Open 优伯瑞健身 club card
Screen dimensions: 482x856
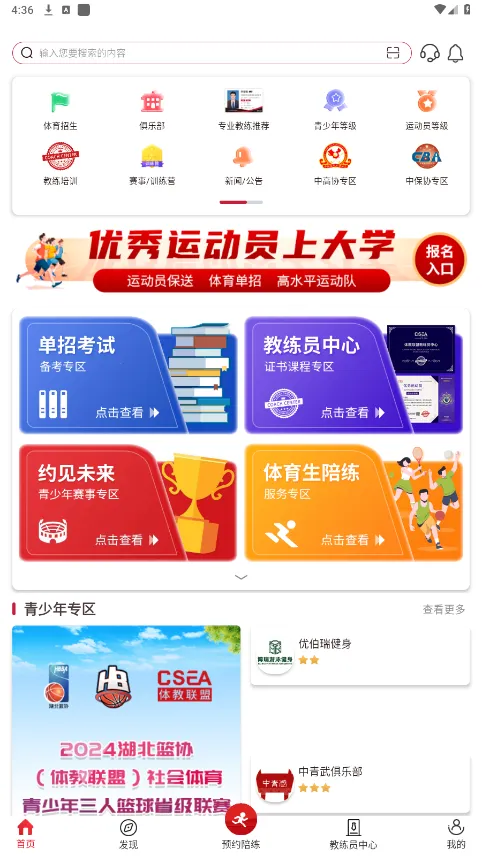point(360,655)
